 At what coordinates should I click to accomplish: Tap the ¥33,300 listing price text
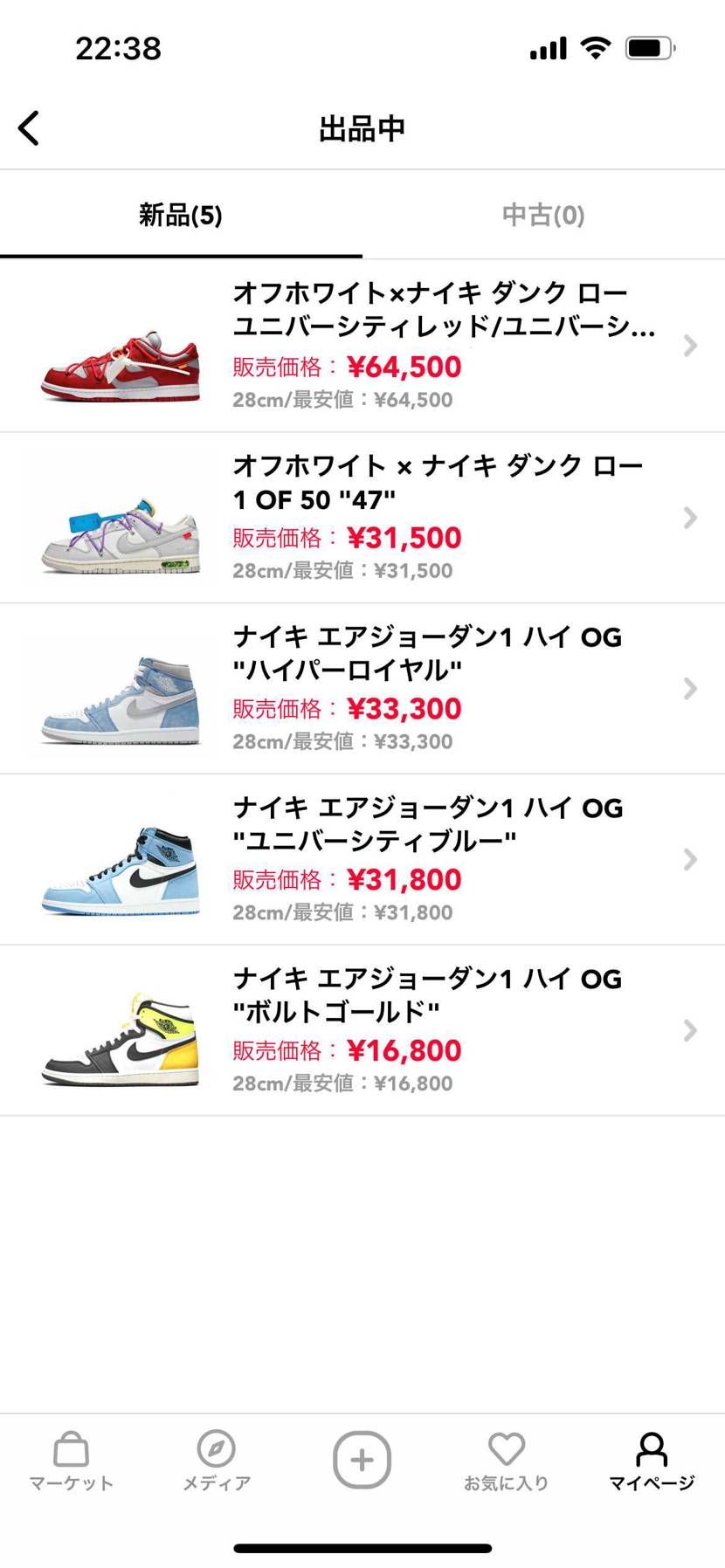click(x=404, y=708)
